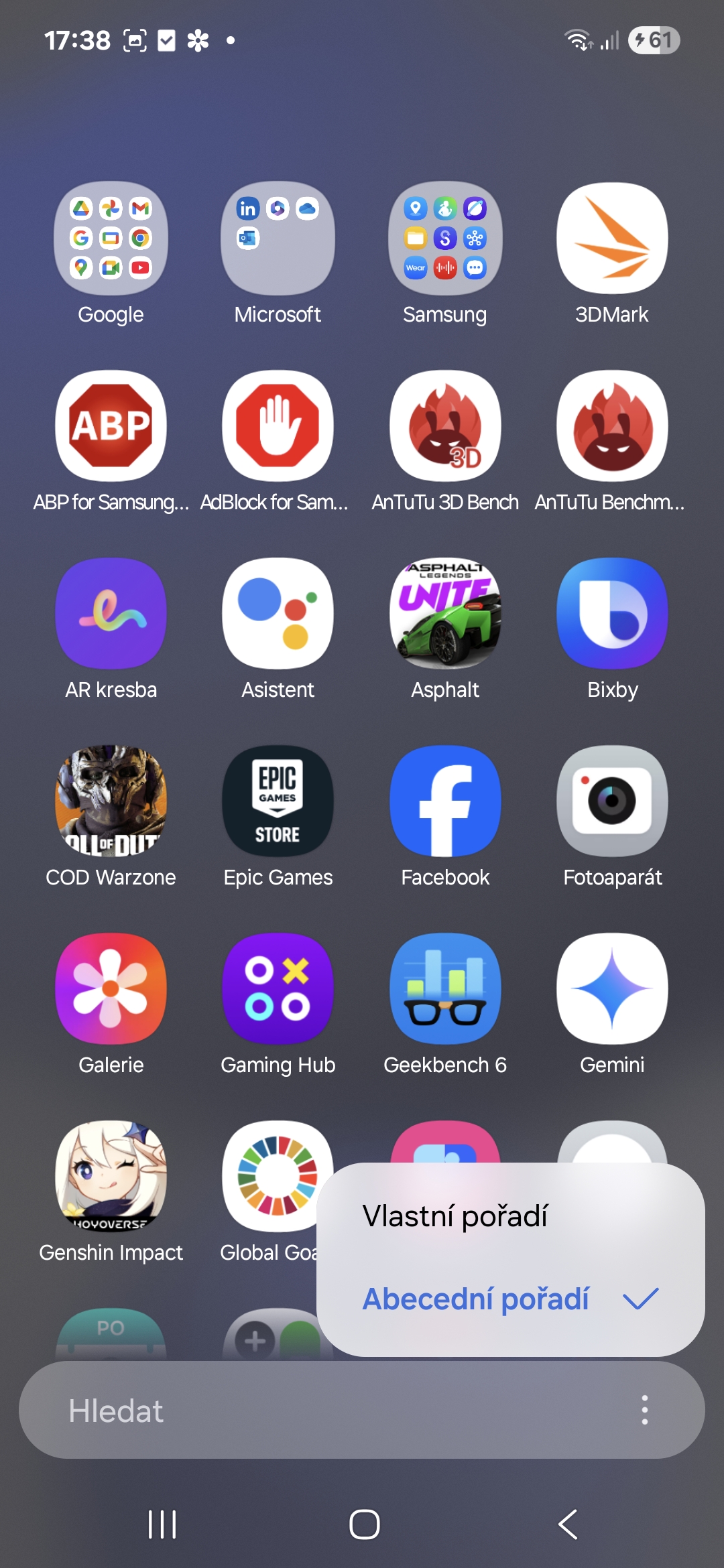Launch the Gaming Hub
The image size is (724, 1568).
(278, 988)
